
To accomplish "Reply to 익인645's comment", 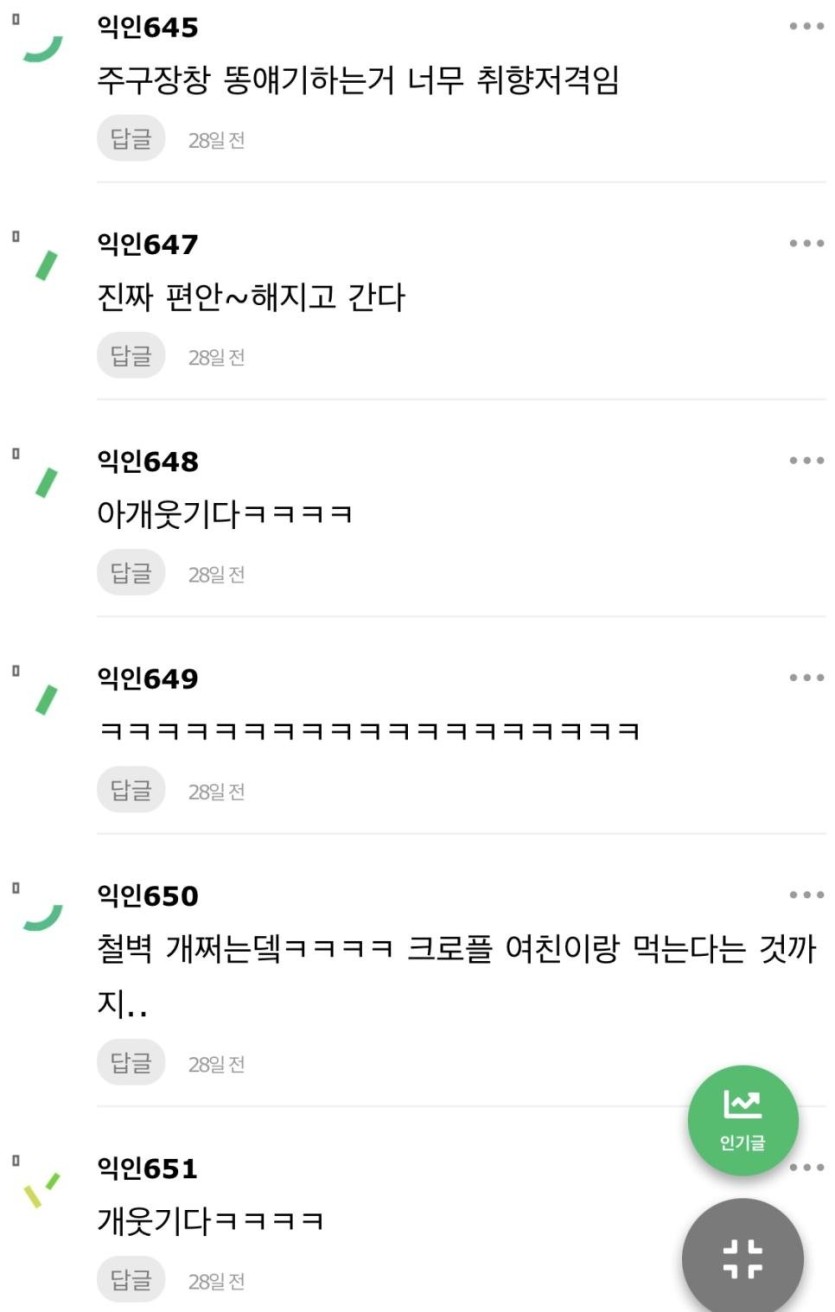I will (x=130, y=139).
